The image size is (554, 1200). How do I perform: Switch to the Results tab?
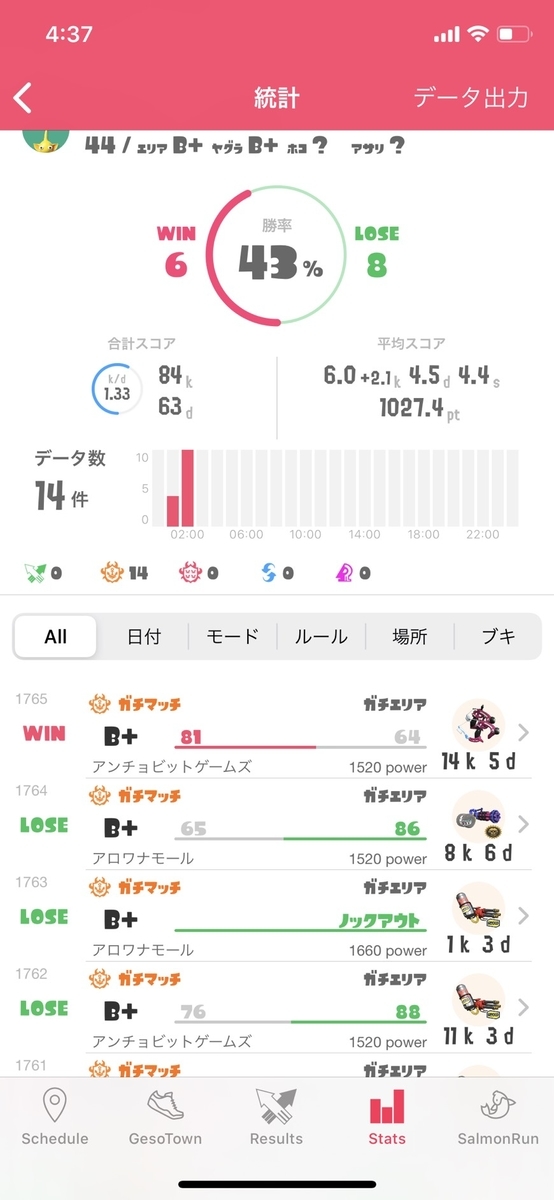pyautogui.click(x=276, y=1117)
